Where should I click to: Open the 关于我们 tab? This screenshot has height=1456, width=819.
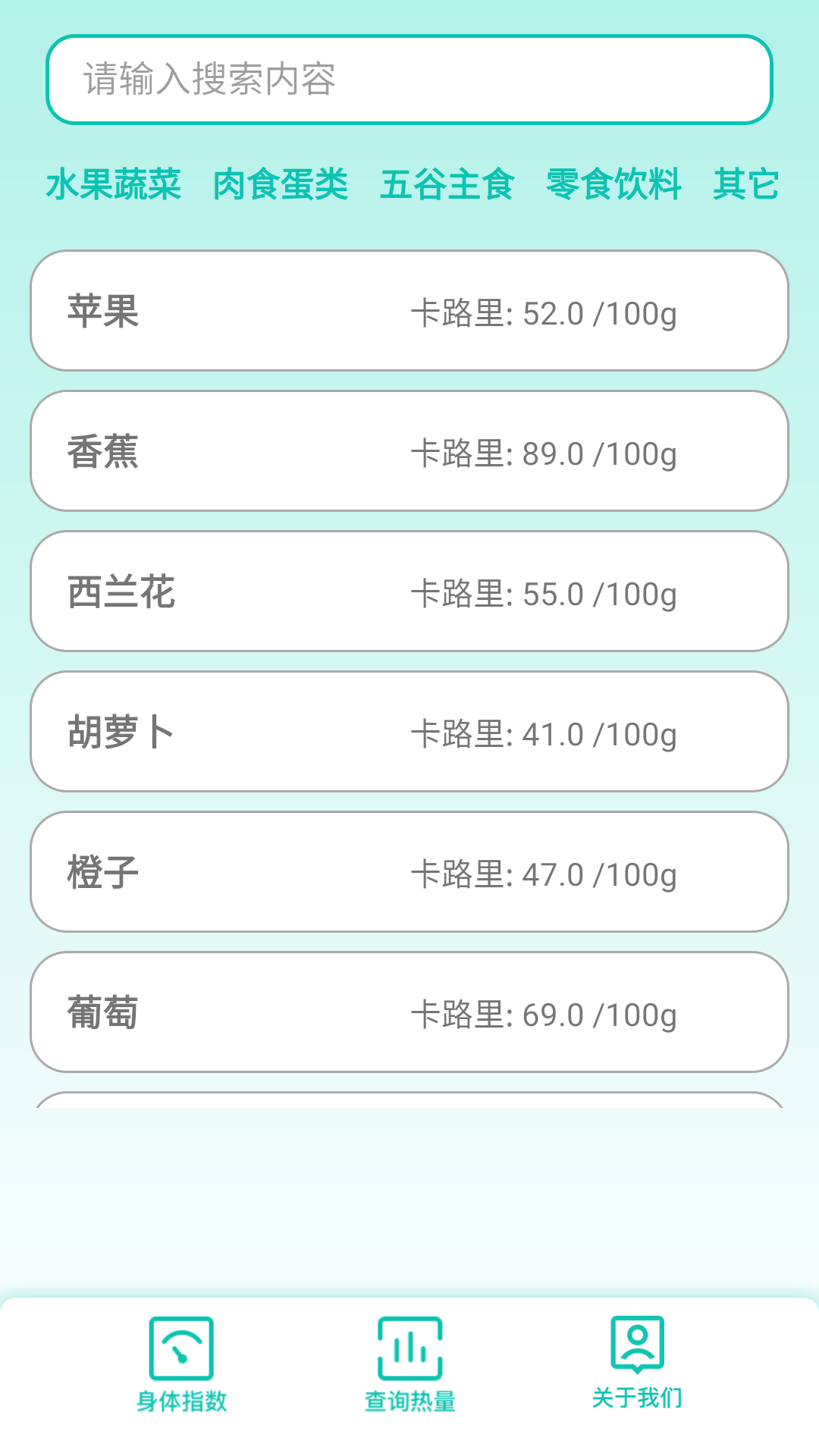point(637,1363)
